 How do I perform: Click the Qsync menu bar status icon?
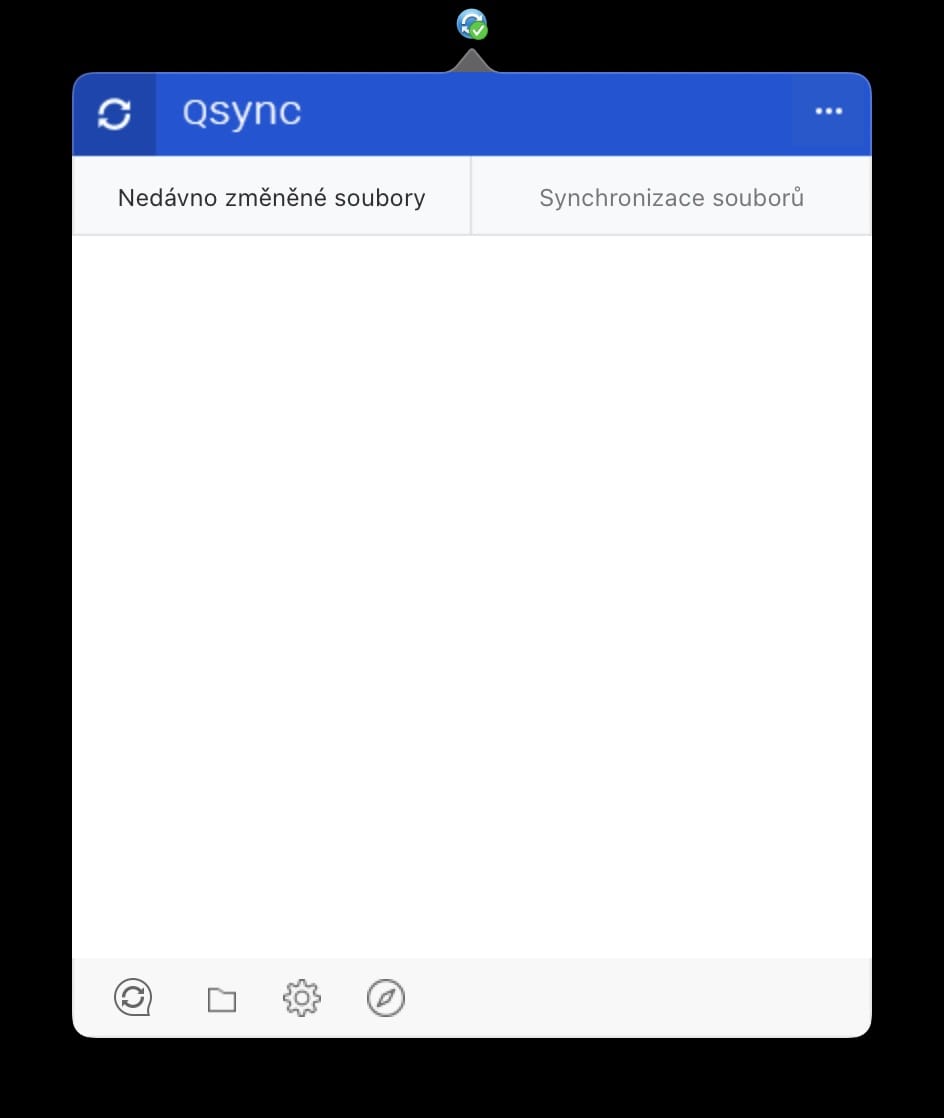[x=472, y=24]
